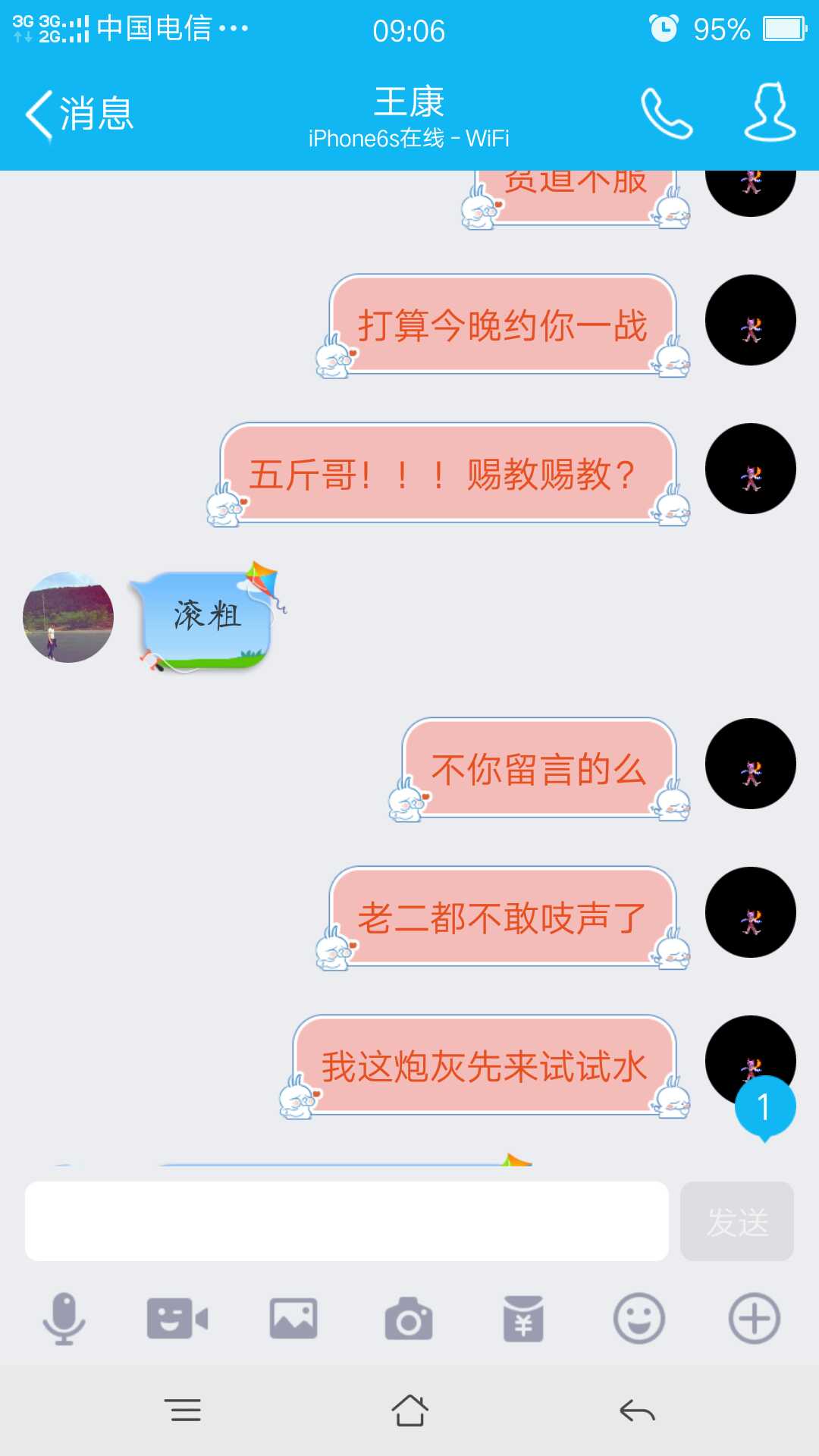Send a red packet
Viewport: 819px width, 1456px height.
coord(523,1319)
